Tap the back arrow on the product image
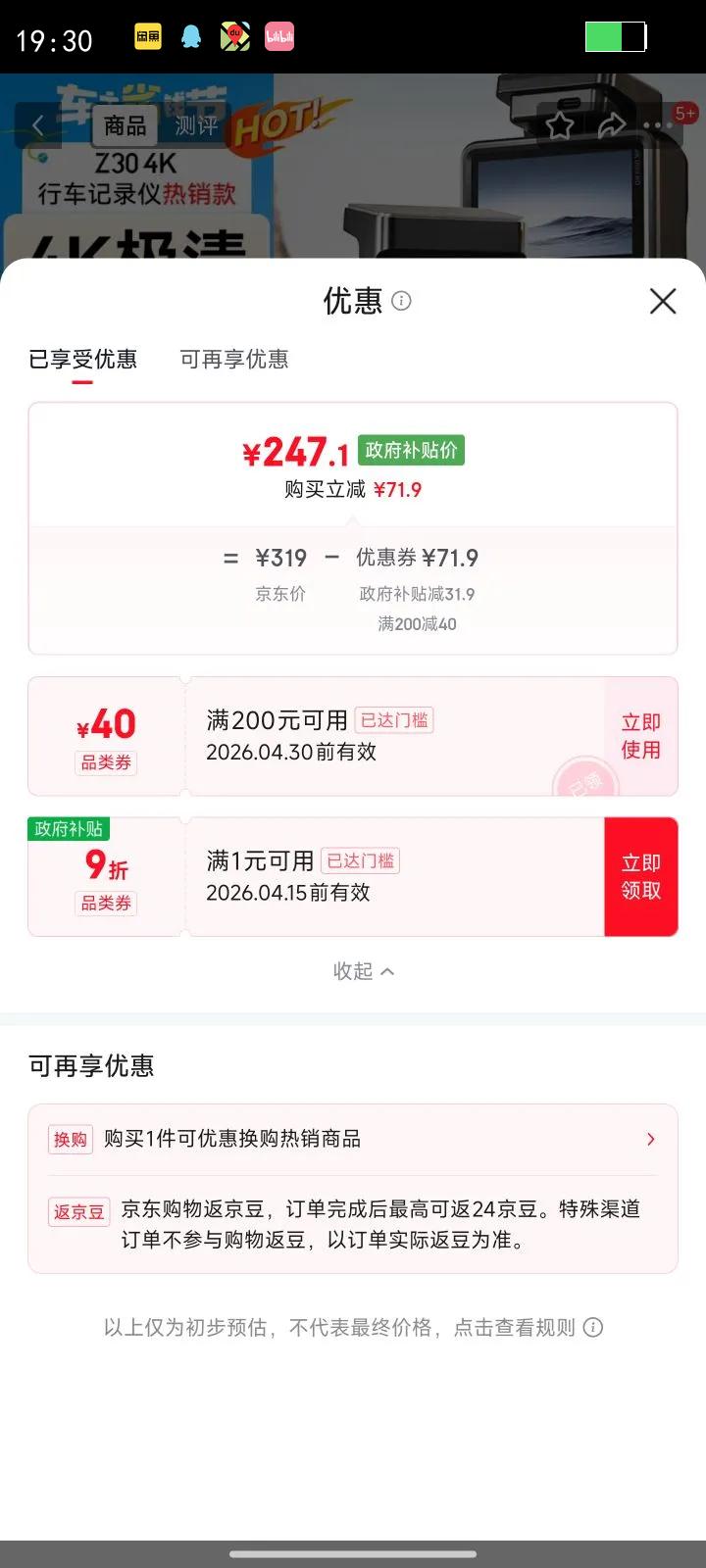 pos(39,125)
